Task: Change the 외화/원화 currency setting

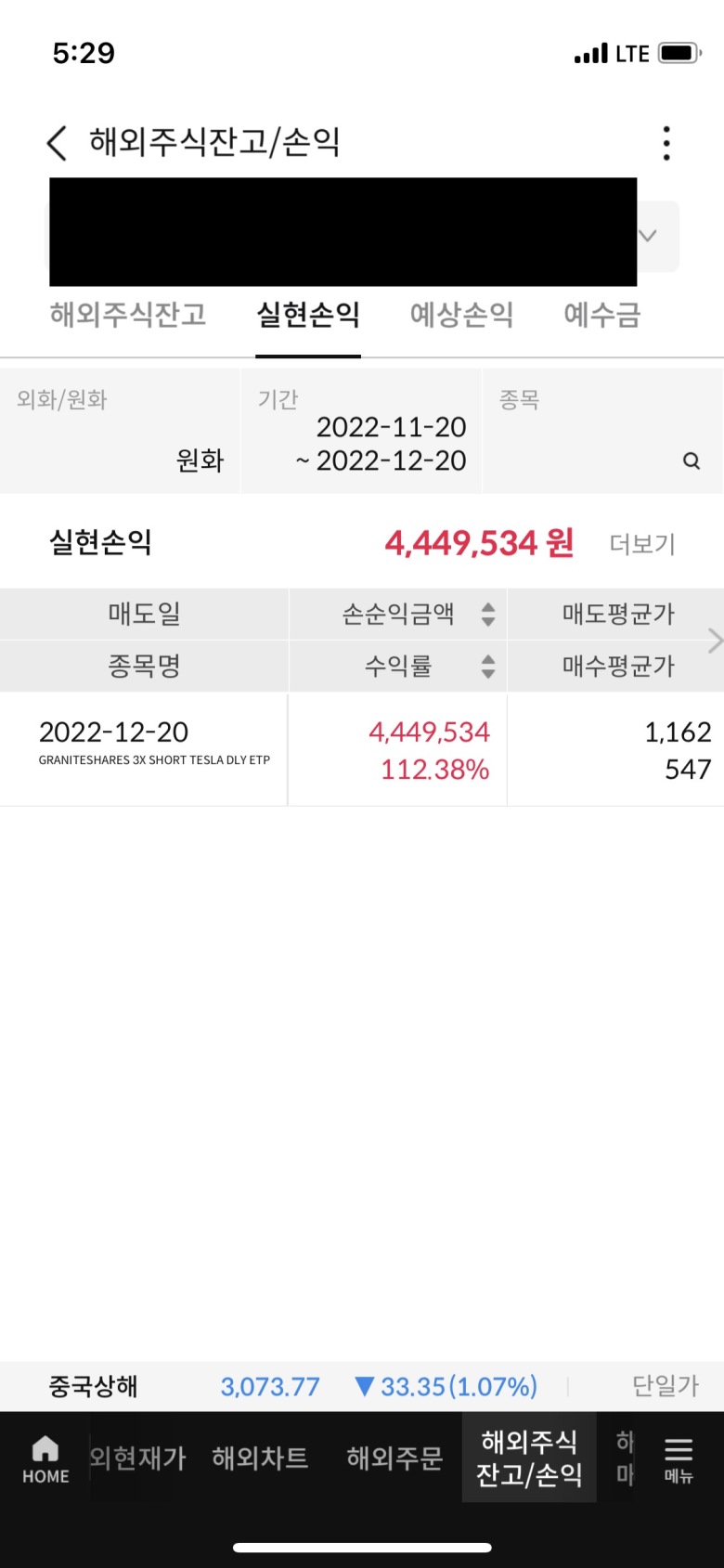Action: (x=121, y=432)
